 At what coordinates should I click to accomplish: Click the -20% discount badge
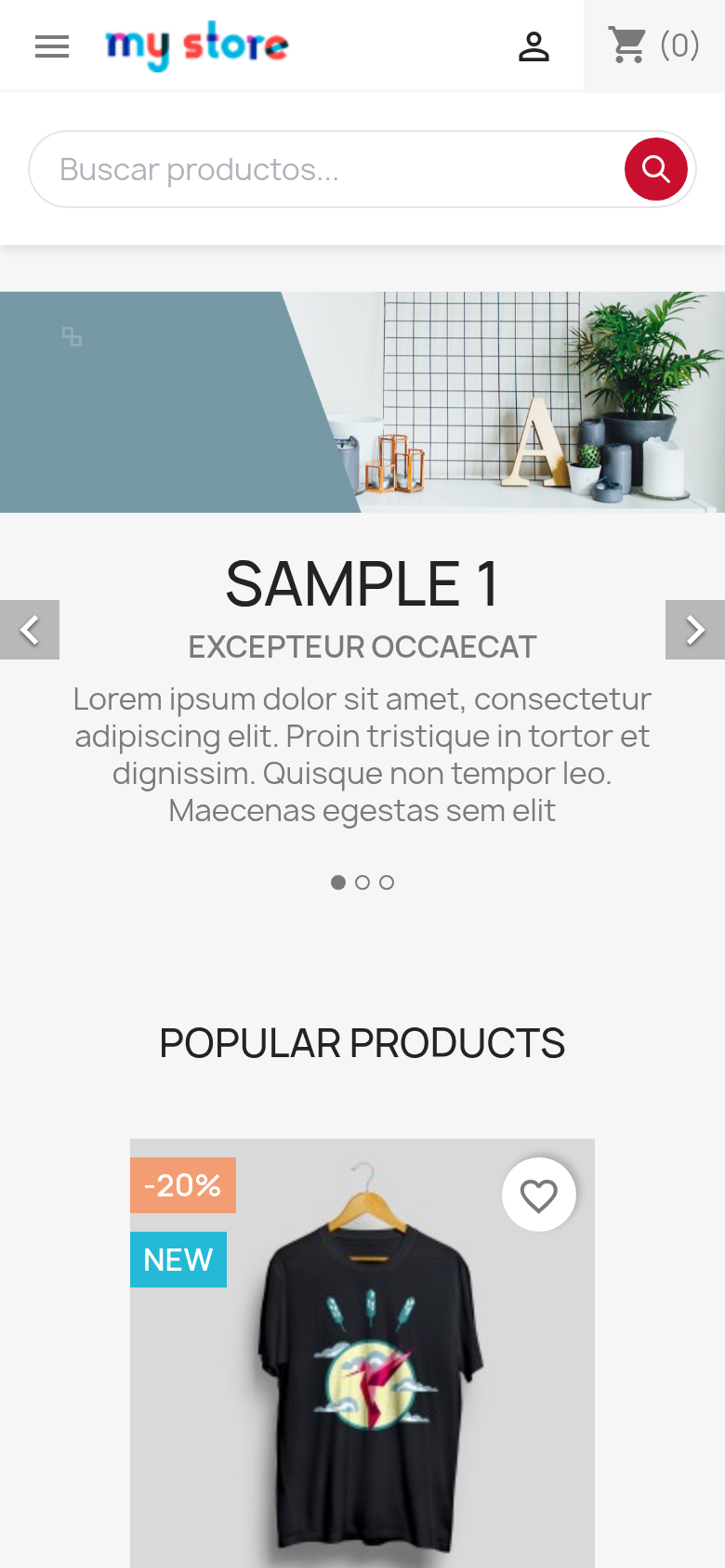[182, 1184]
